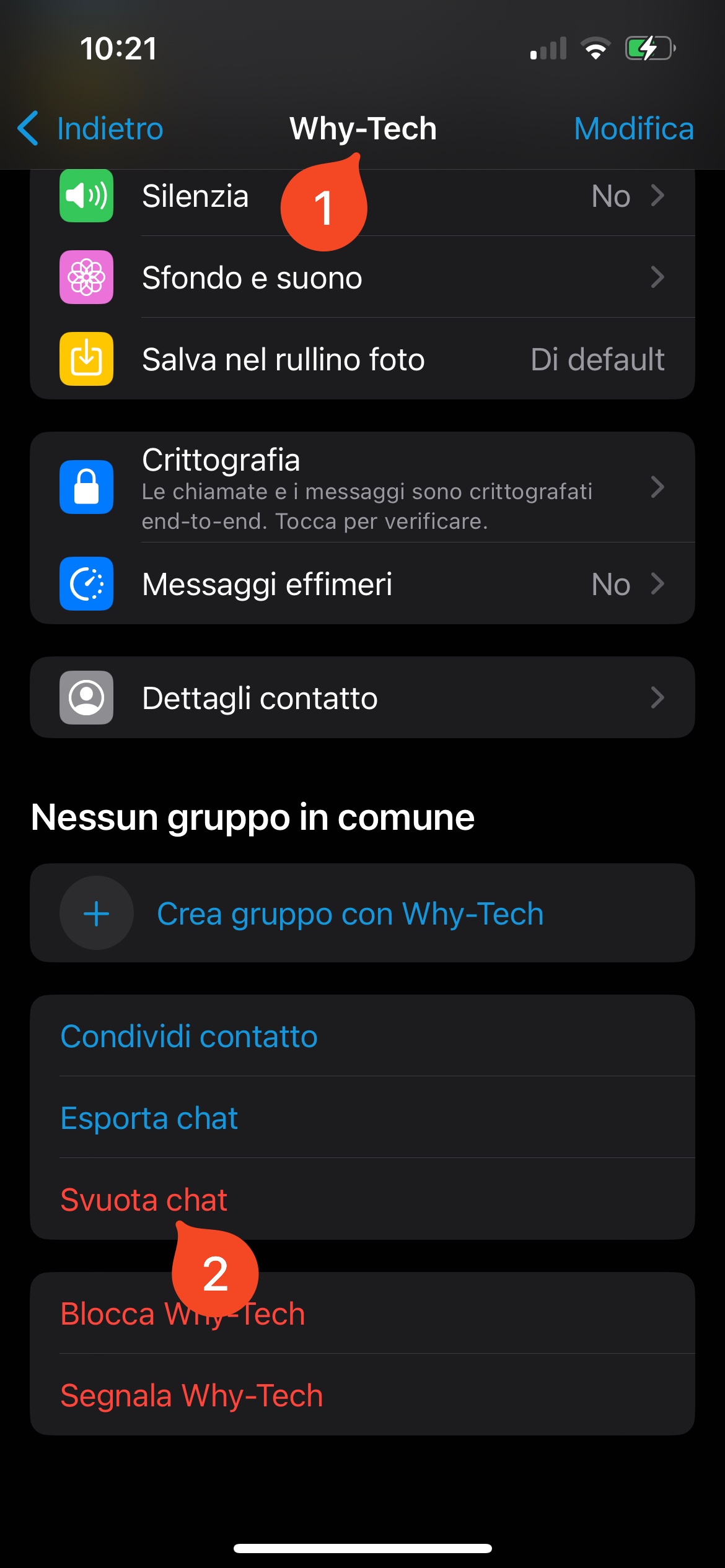Go back with the Indietro button
The height and width of the screenshot is (1568, 725).
[90, 129]
